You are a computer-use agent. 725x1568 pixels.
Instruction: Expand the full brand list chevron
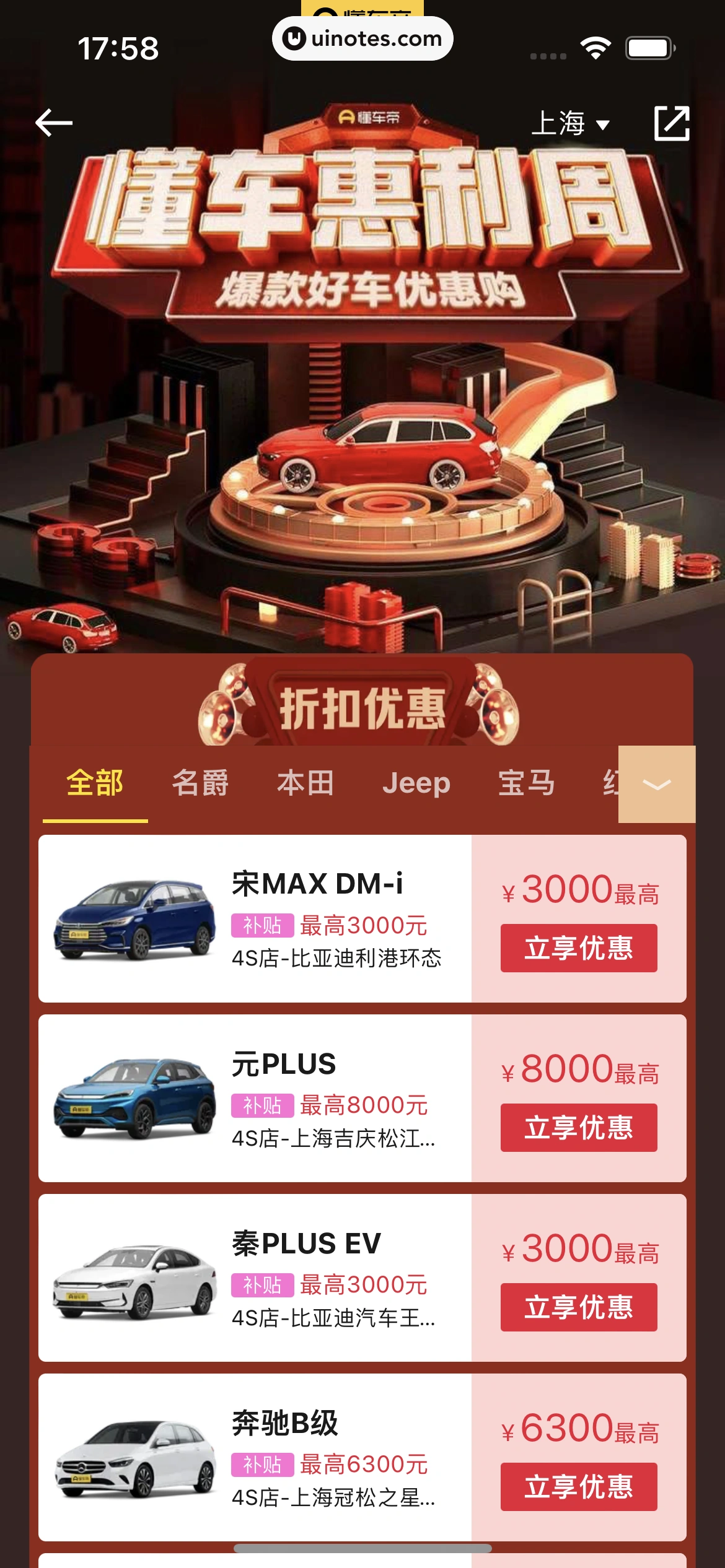pos(656,785)
